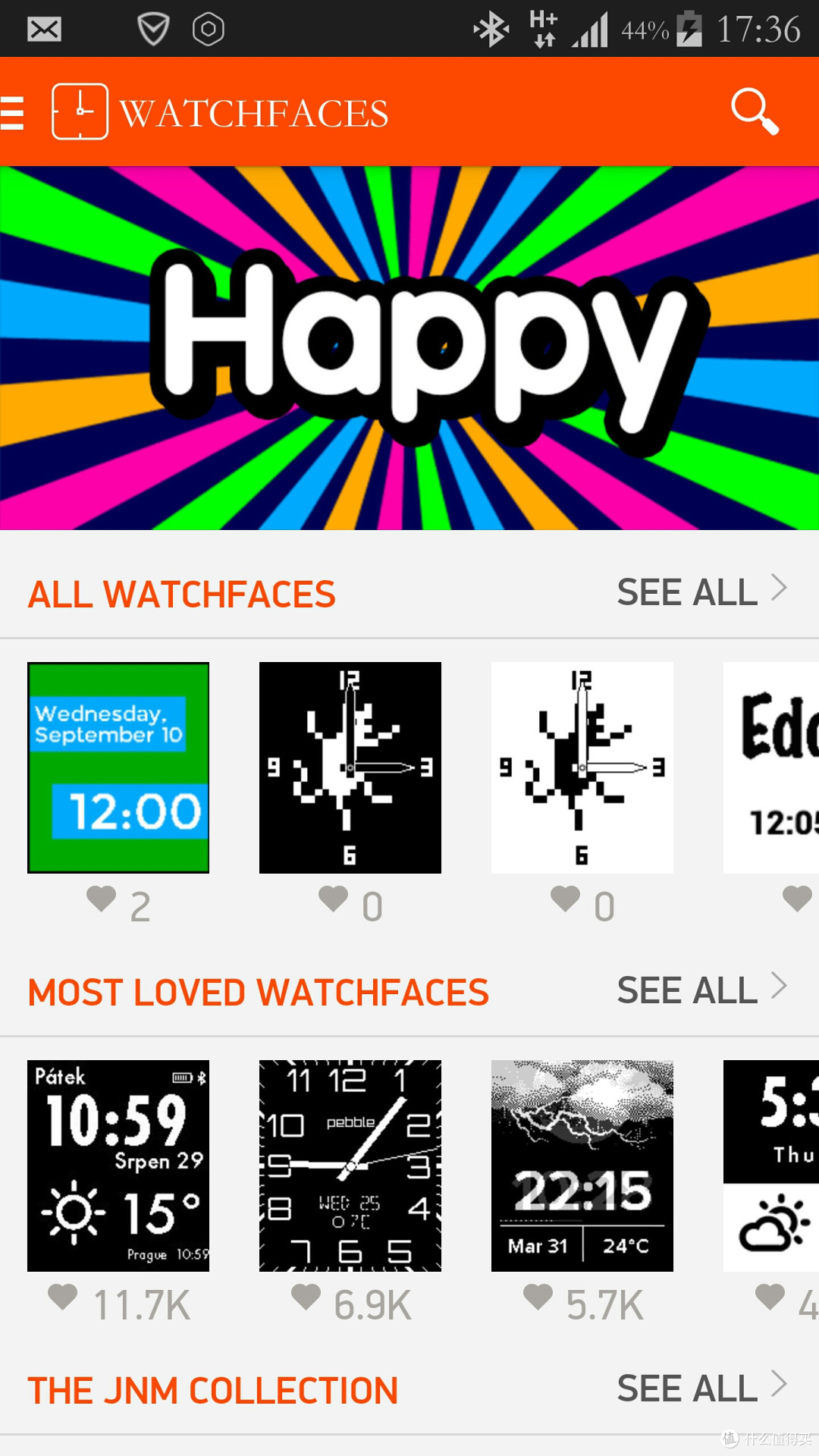See all of the JNM Collection

coord(702,1388)
